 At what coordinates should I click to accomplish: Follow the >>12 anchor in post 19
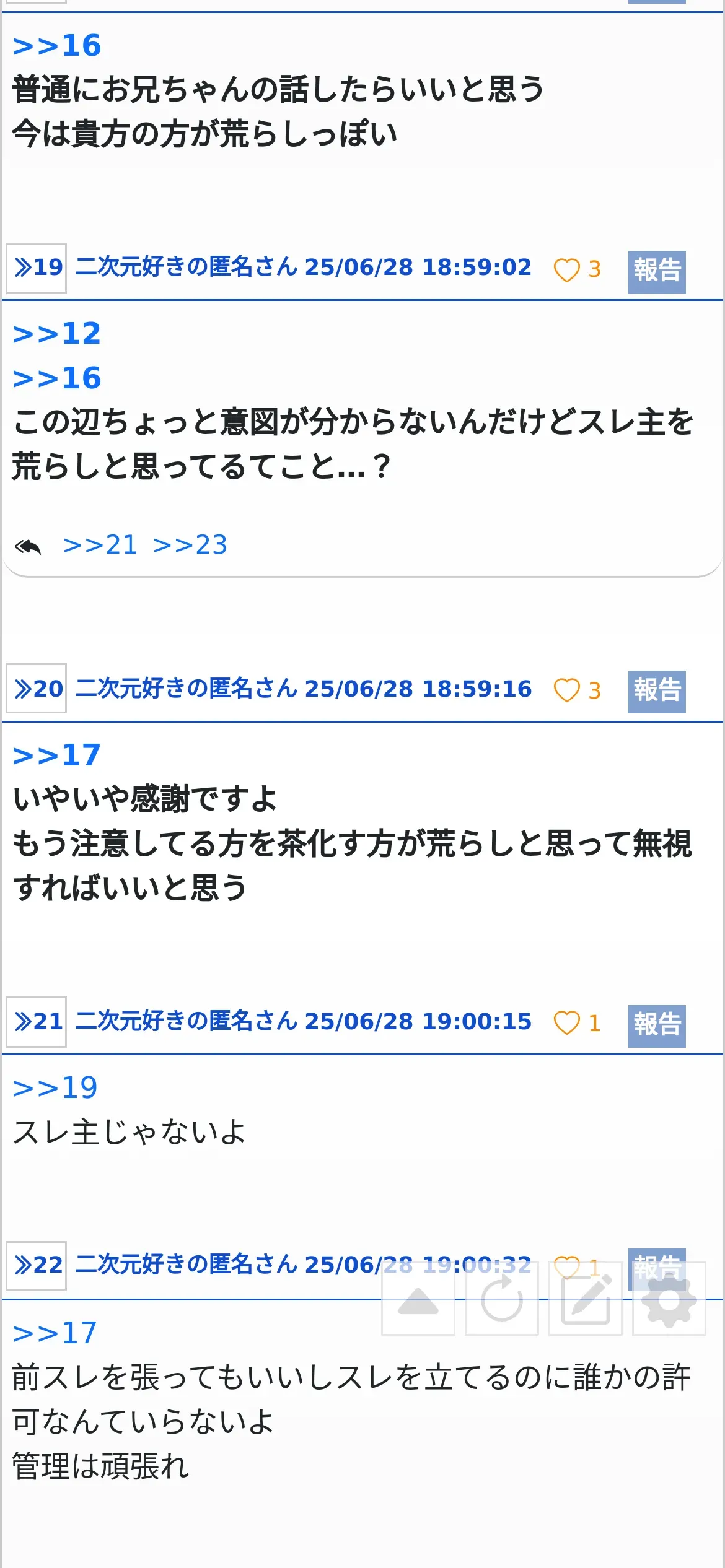point(56,334)
